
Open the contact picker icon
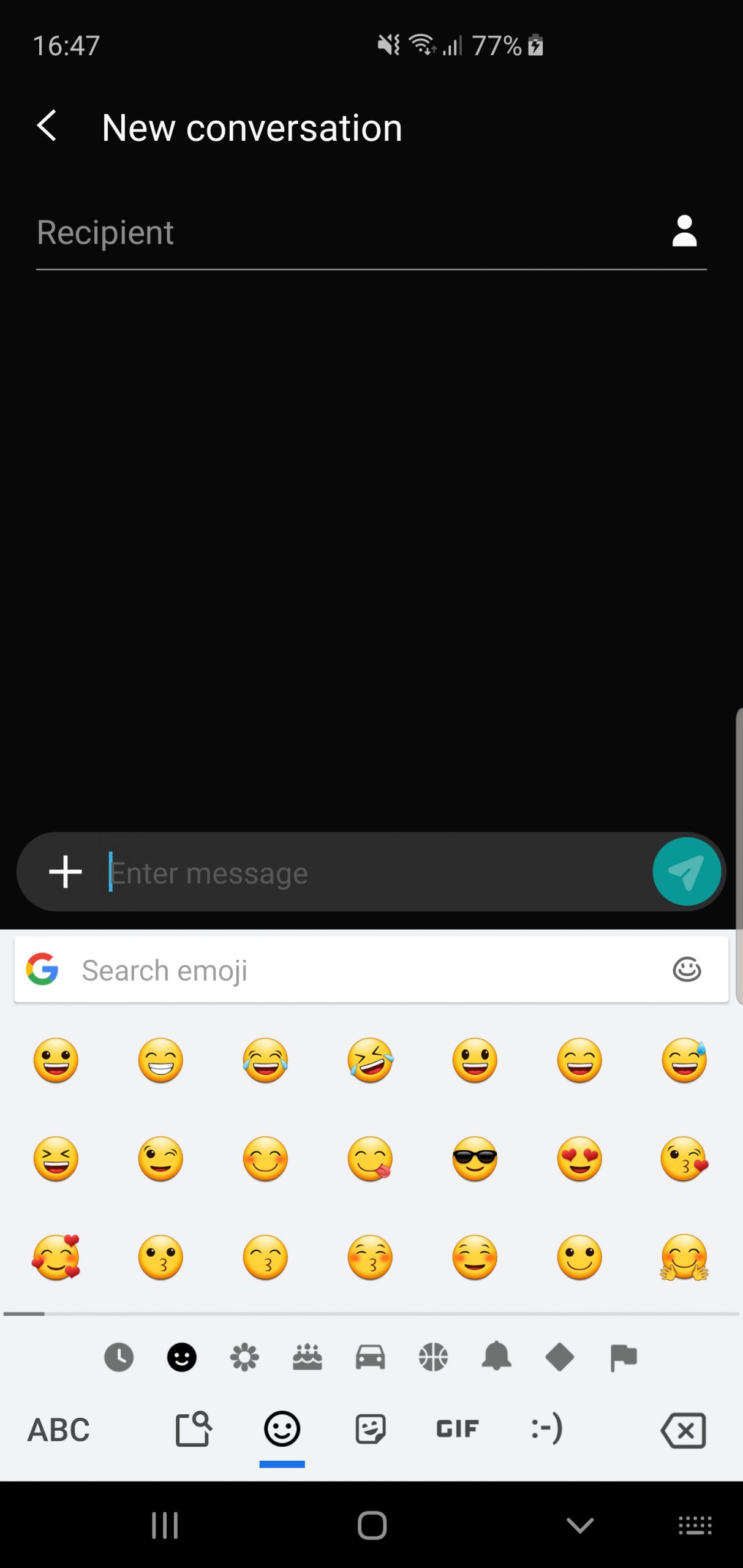click(x=684, y=231)
